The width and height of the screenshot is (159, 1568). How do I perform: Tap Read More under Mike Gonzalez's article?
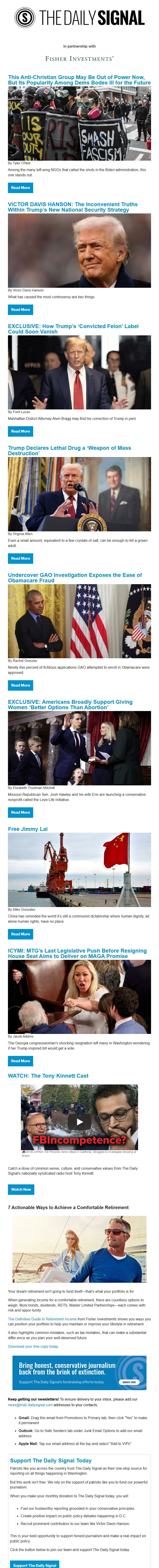pyautogui.click(x=20, y=934)
